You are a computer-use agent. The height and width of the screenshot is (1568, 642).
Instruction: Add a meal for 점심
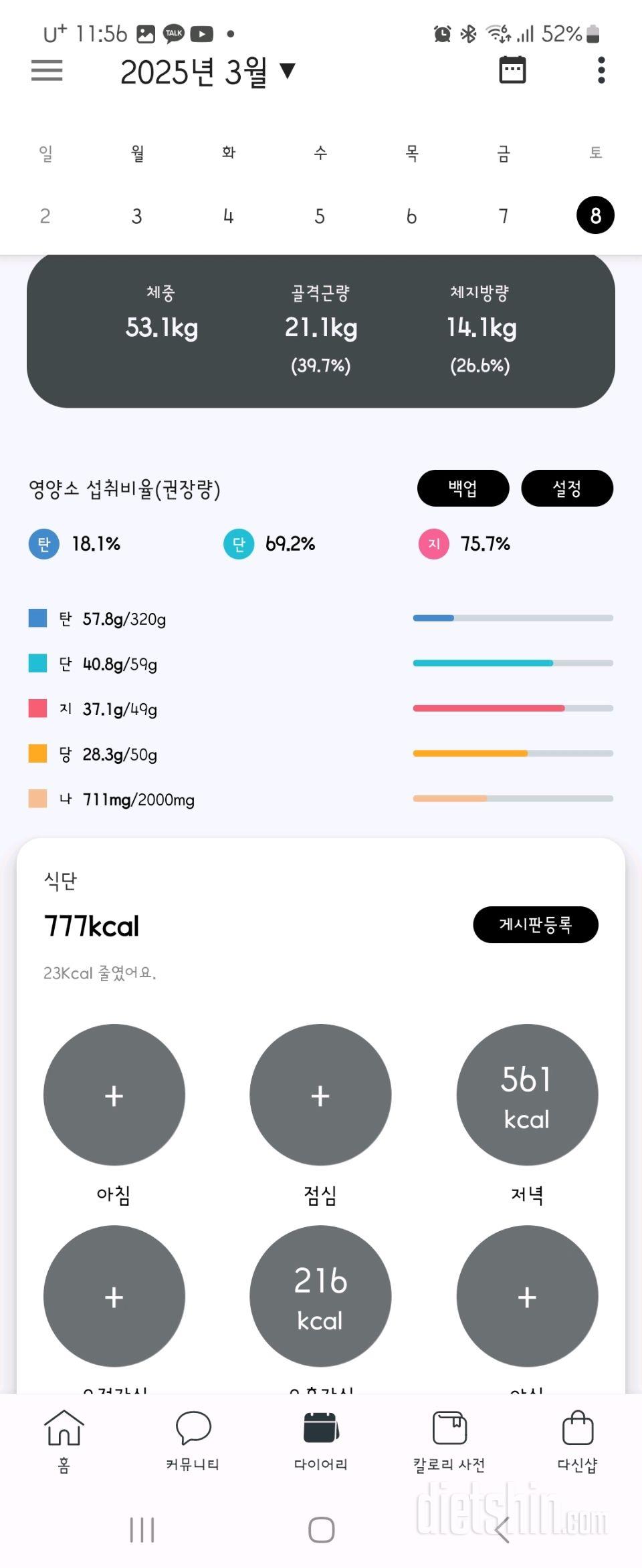point(320,1095)
